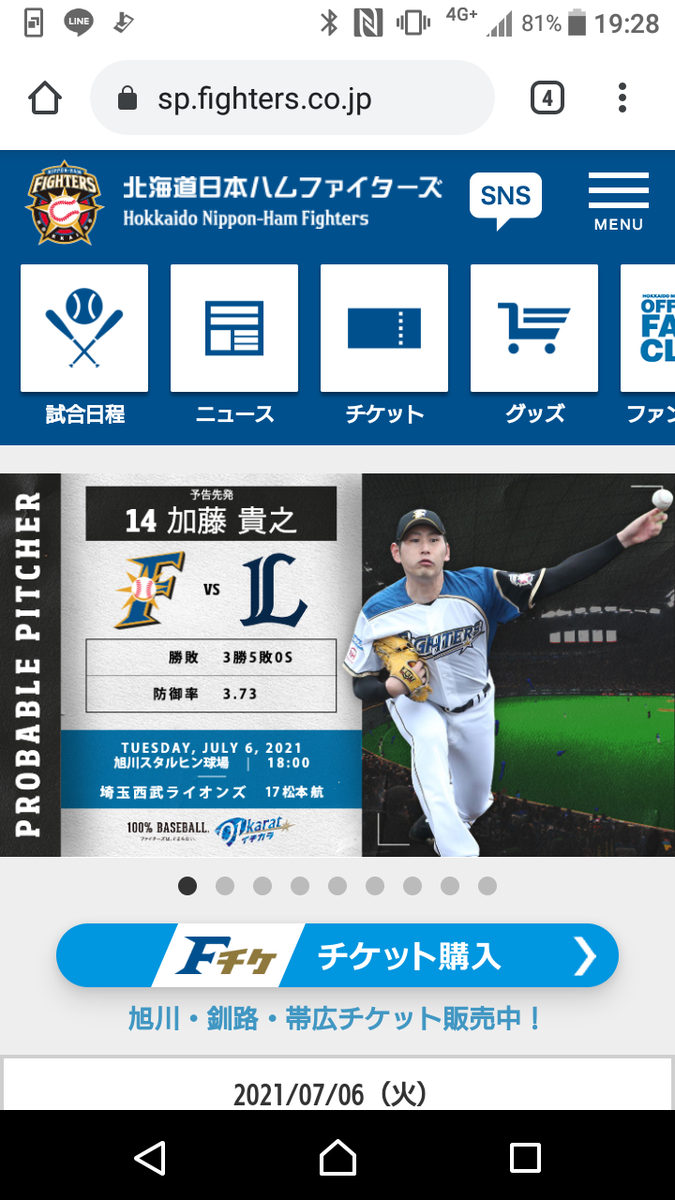The height and width of the screenshot is (1200, 675).
Task: Jump to the last carousel slide dot
Action: (x=487, y=886)
